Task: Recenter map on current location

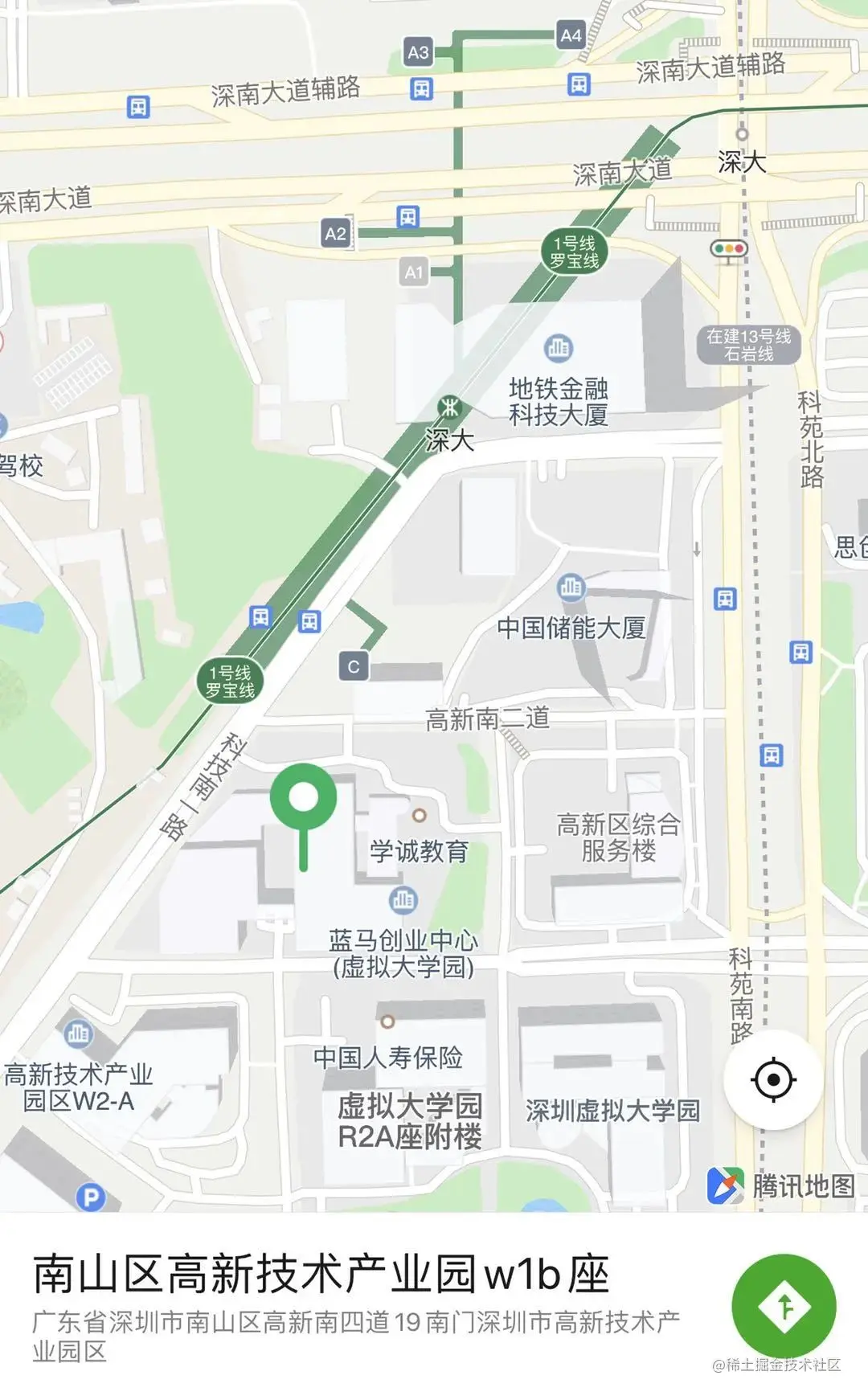Action: (773, 1079)
